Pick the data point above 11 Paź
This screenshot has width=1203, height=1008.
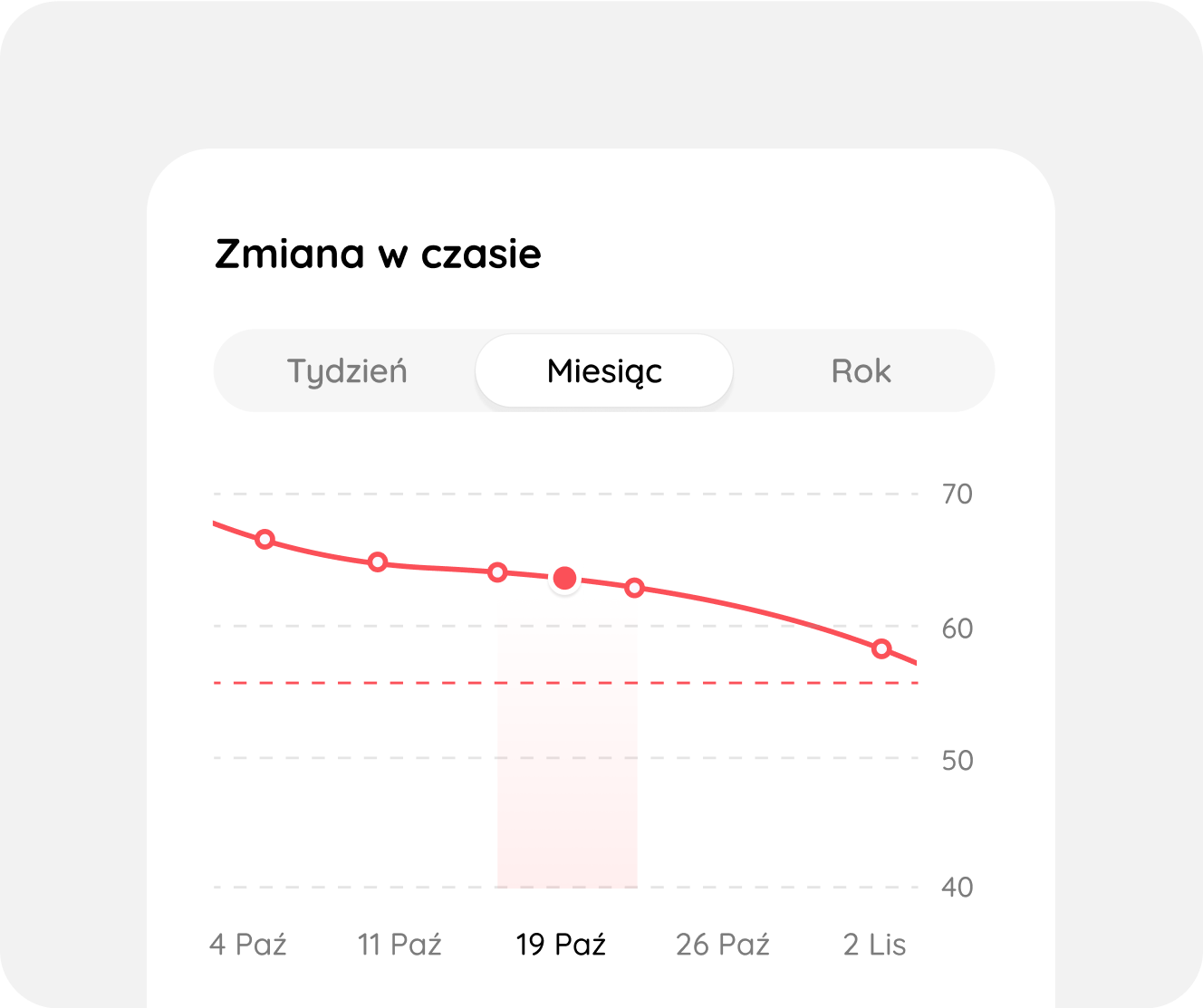(378, 562)
